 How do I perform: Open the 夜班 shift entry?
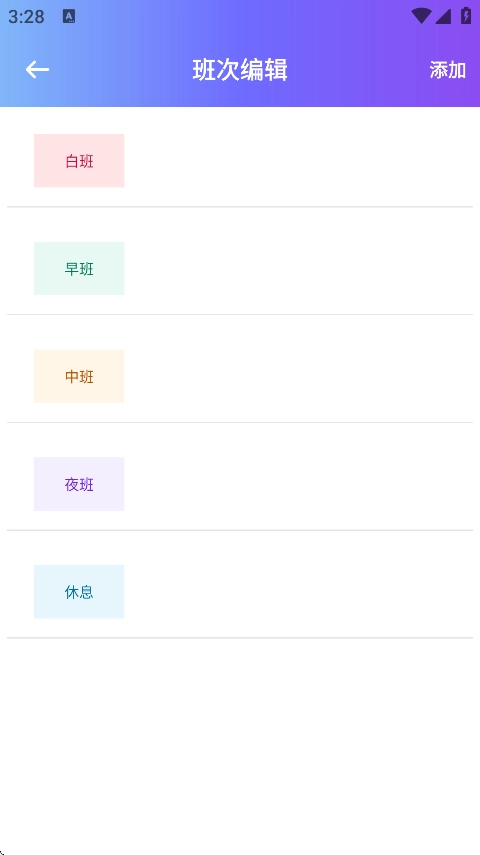point(240,484)
